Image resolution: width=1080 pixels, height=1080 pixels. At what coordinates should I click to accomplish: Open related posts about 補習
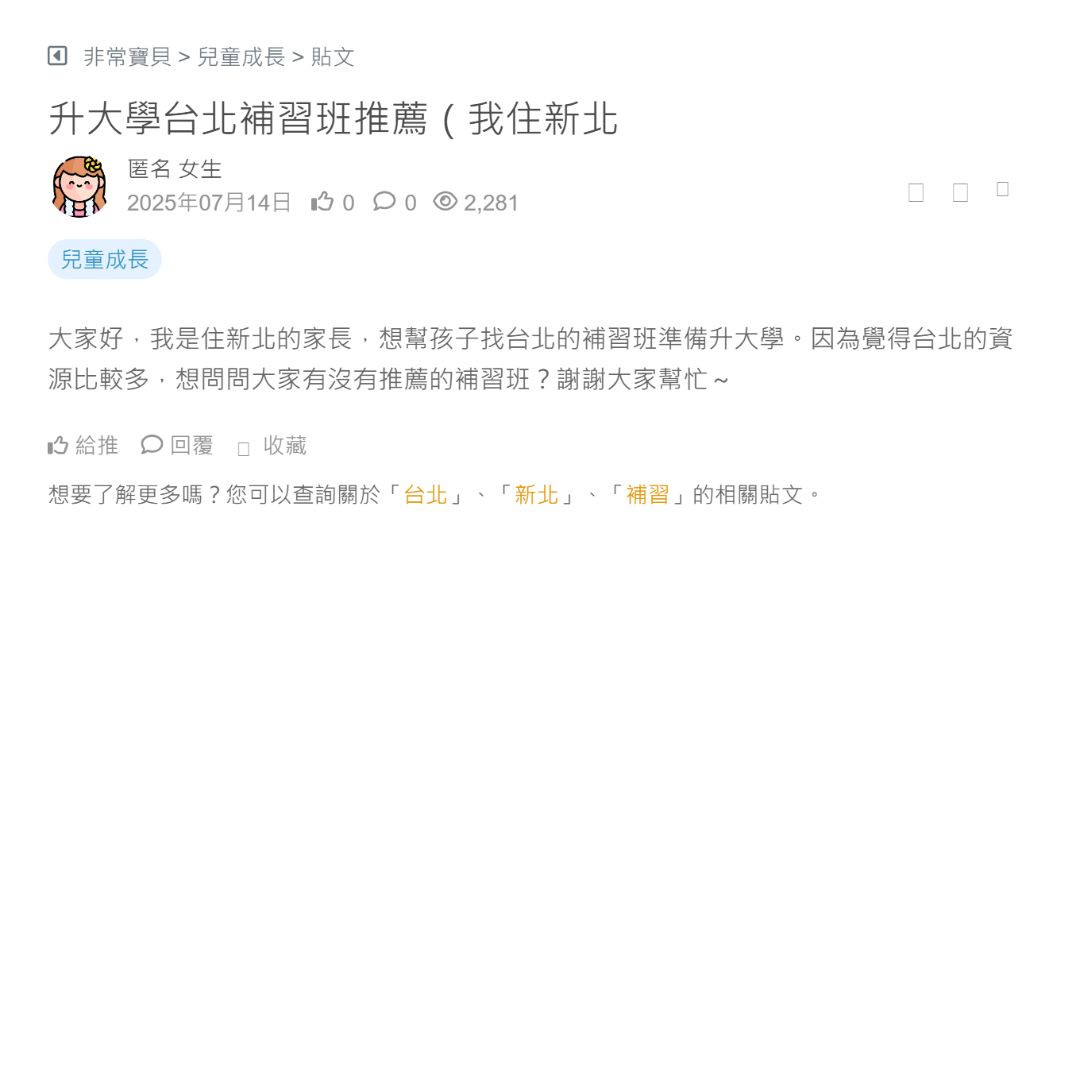647,494
